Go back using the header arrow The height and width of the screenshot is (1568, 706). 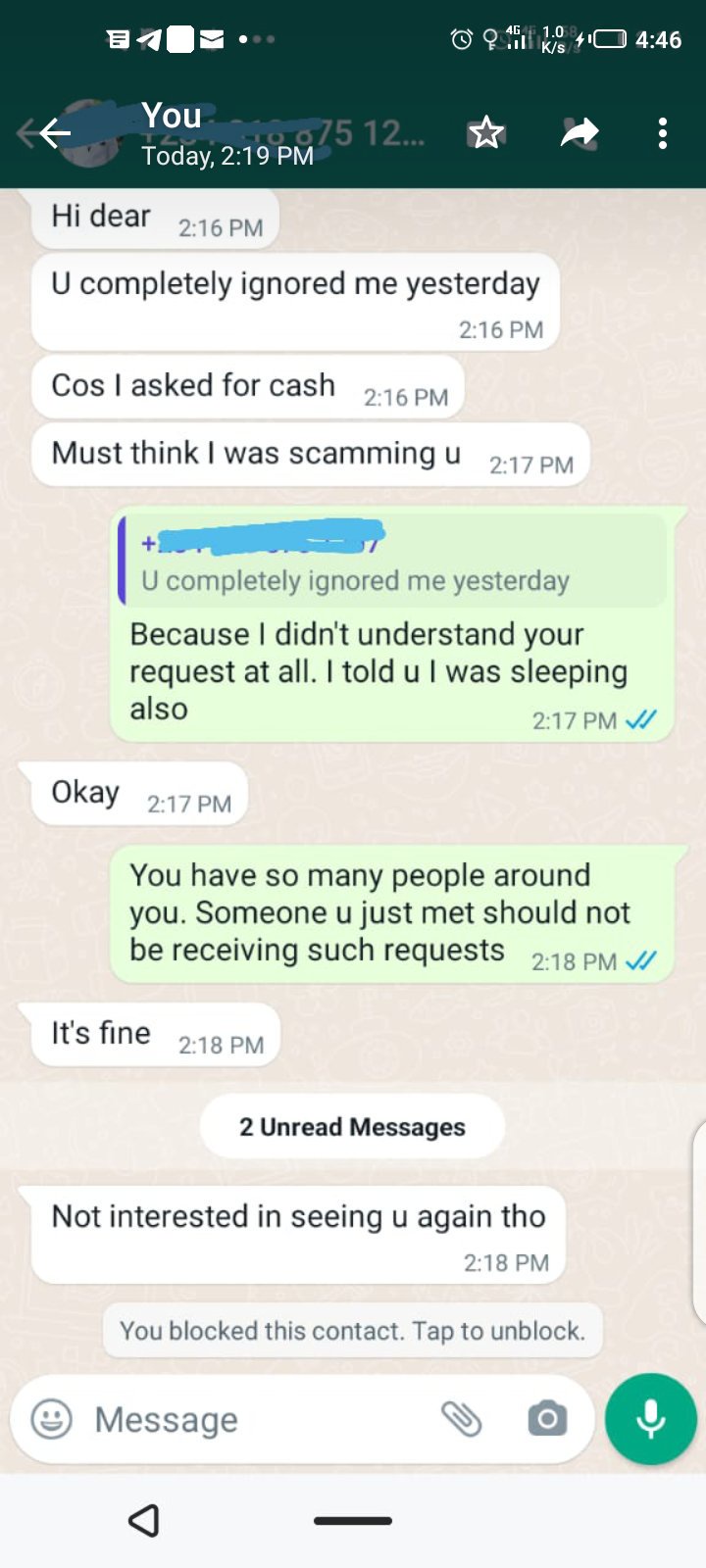click(51, 133)
